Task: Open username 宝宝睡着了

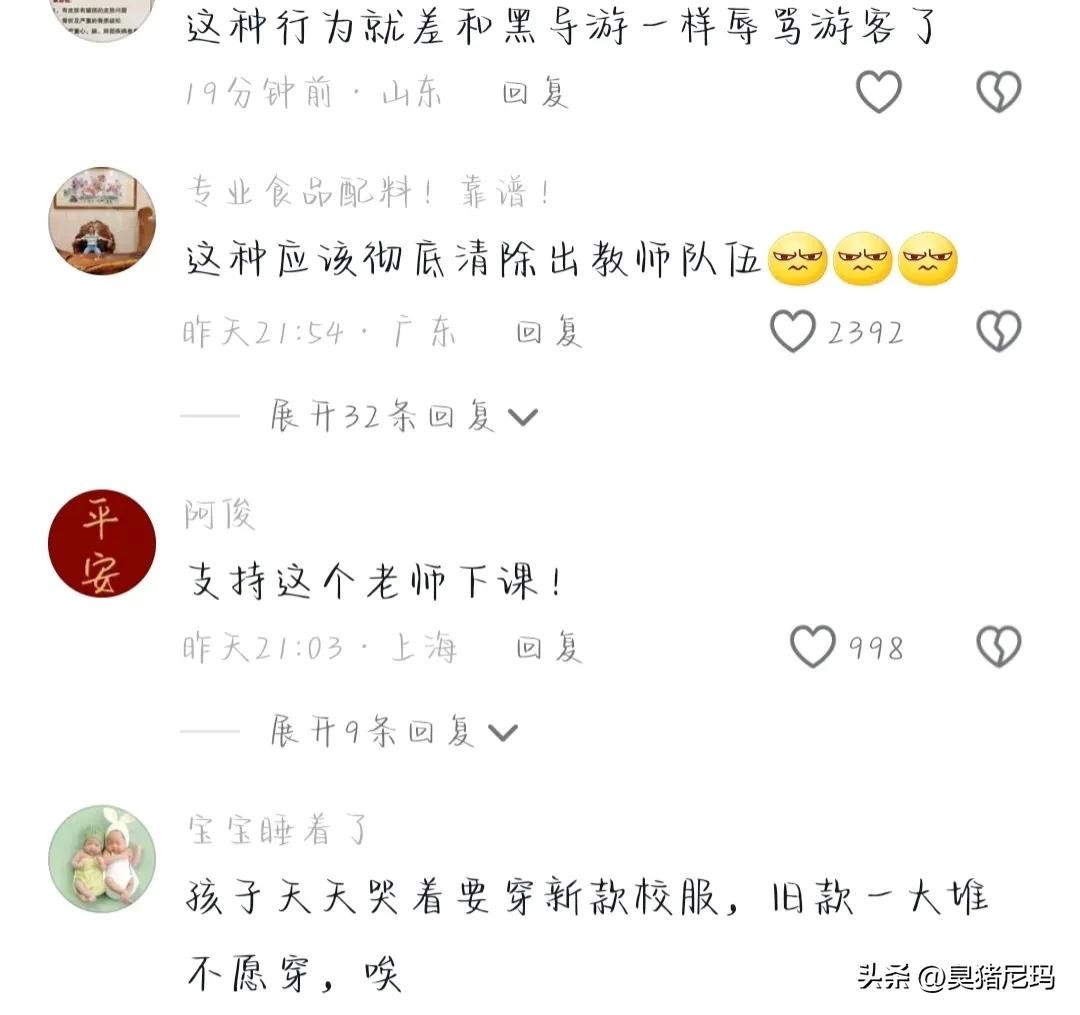Action: coord(277,829)
